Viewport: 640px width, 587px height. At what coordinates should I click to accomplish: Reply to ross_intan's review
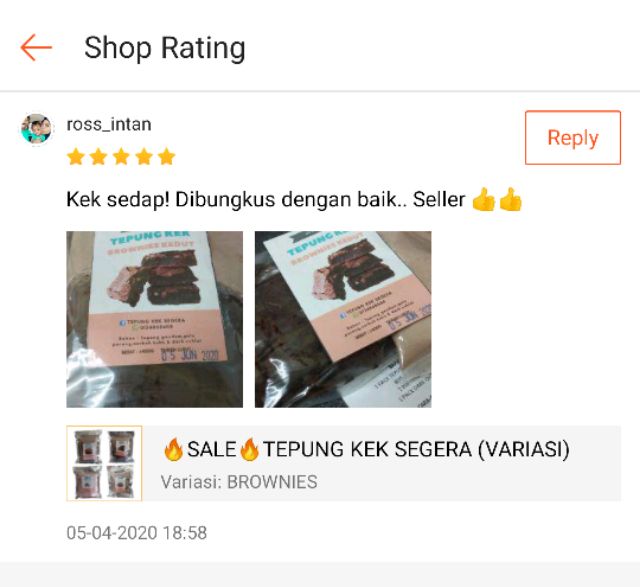point(573,138)
